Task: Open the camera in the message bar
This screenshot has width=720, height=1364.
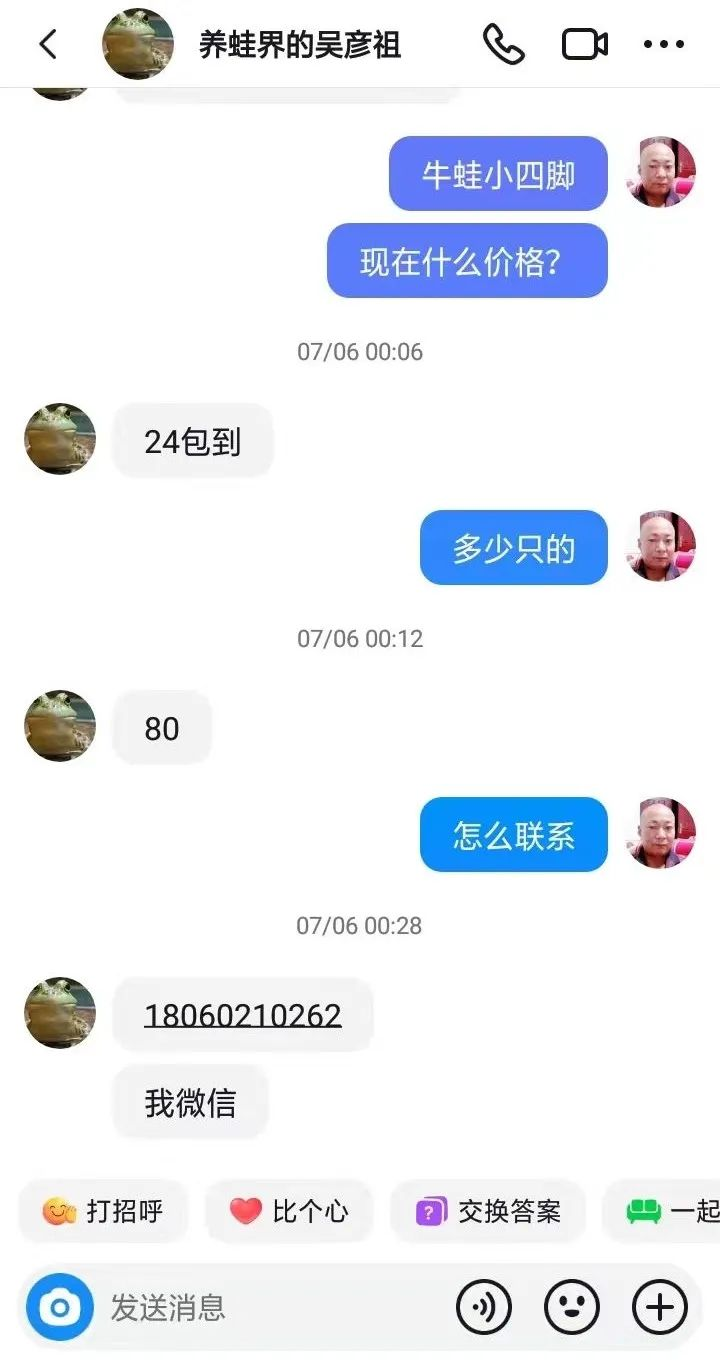Action: click(x=60, y=1307)
